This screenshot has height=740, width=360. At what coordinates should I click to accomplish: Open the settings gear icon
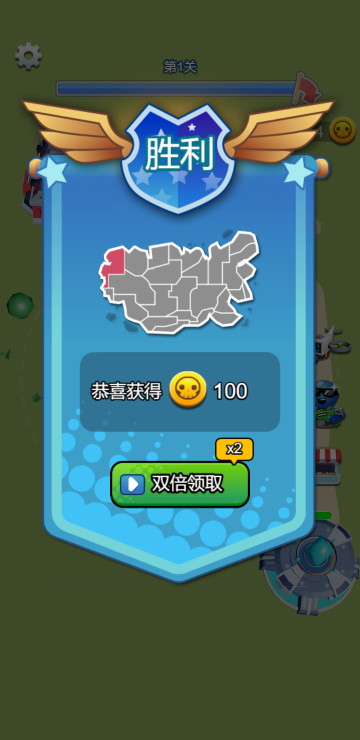click(x=28, y=56)
